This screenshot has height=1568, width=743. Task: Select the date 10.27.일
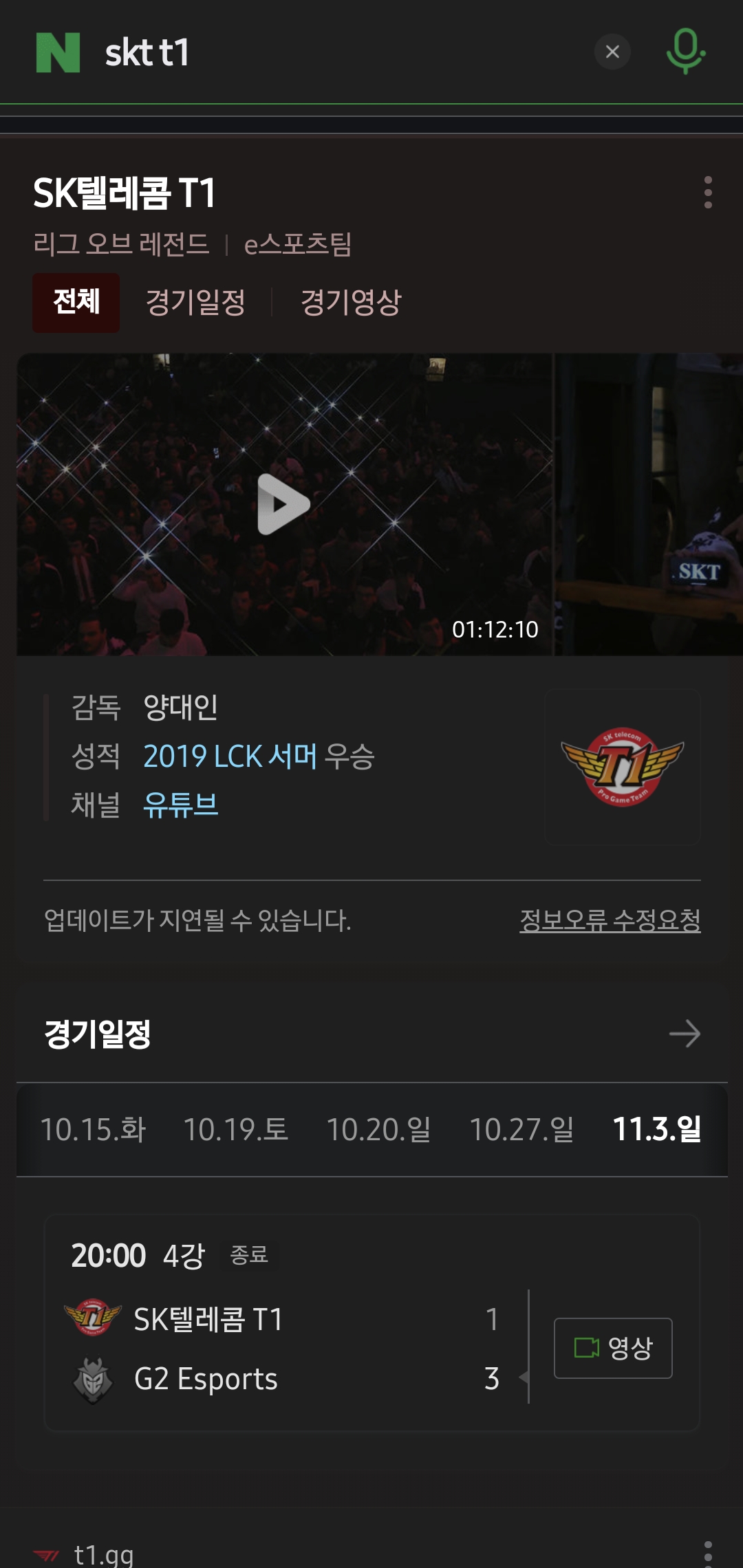coord(521,1130)
